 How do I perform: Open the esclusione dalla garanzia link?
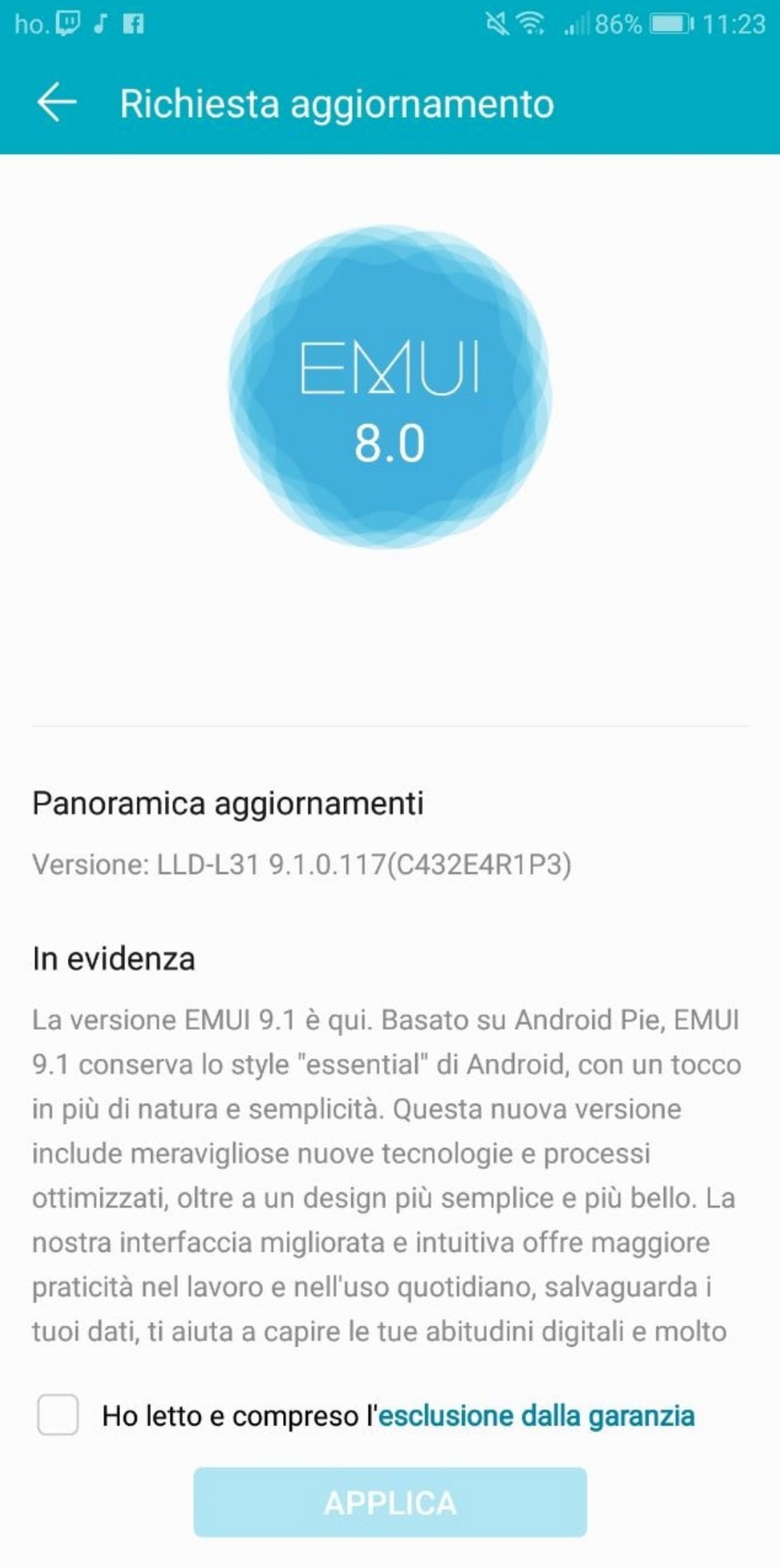(537, 1415)
